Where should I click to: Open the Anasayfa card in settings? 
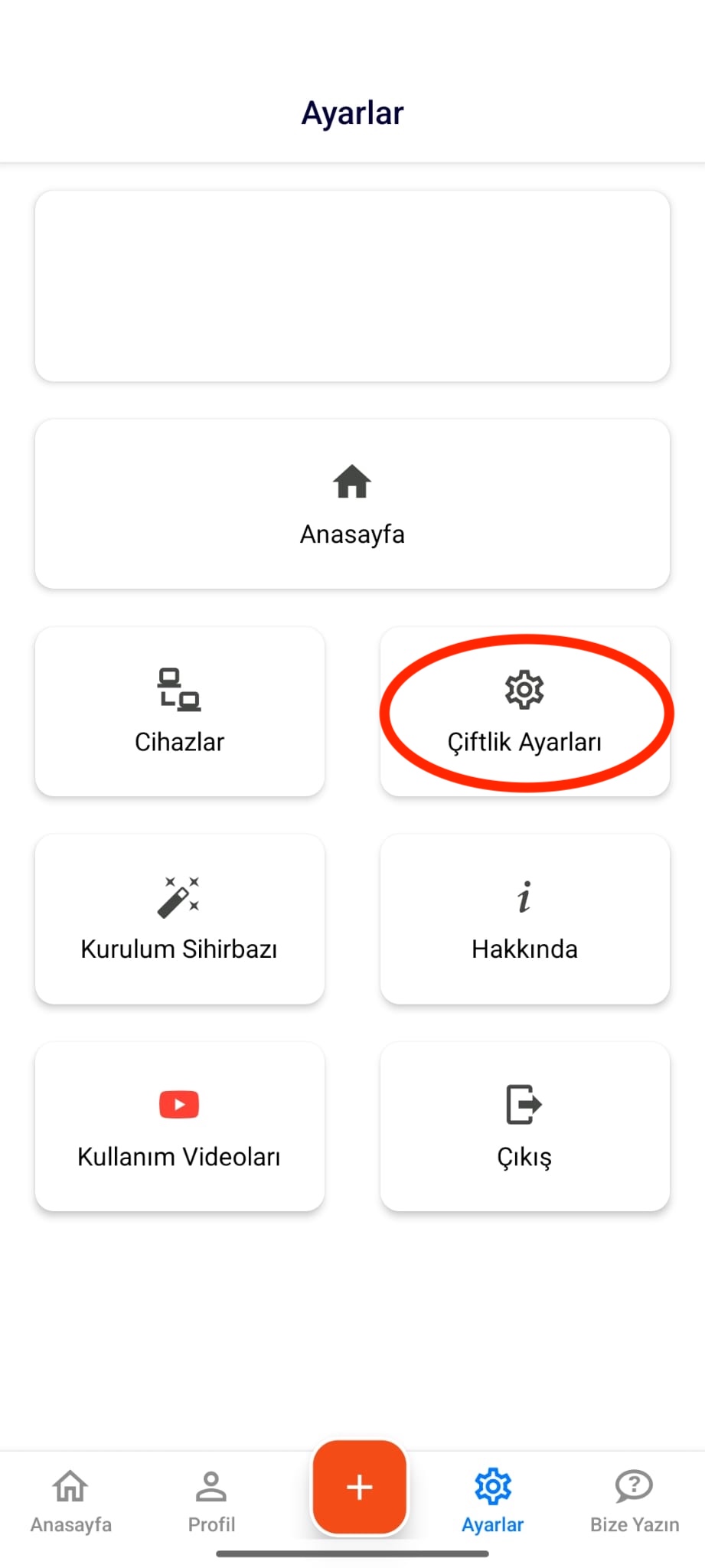[x=352, y=504]
